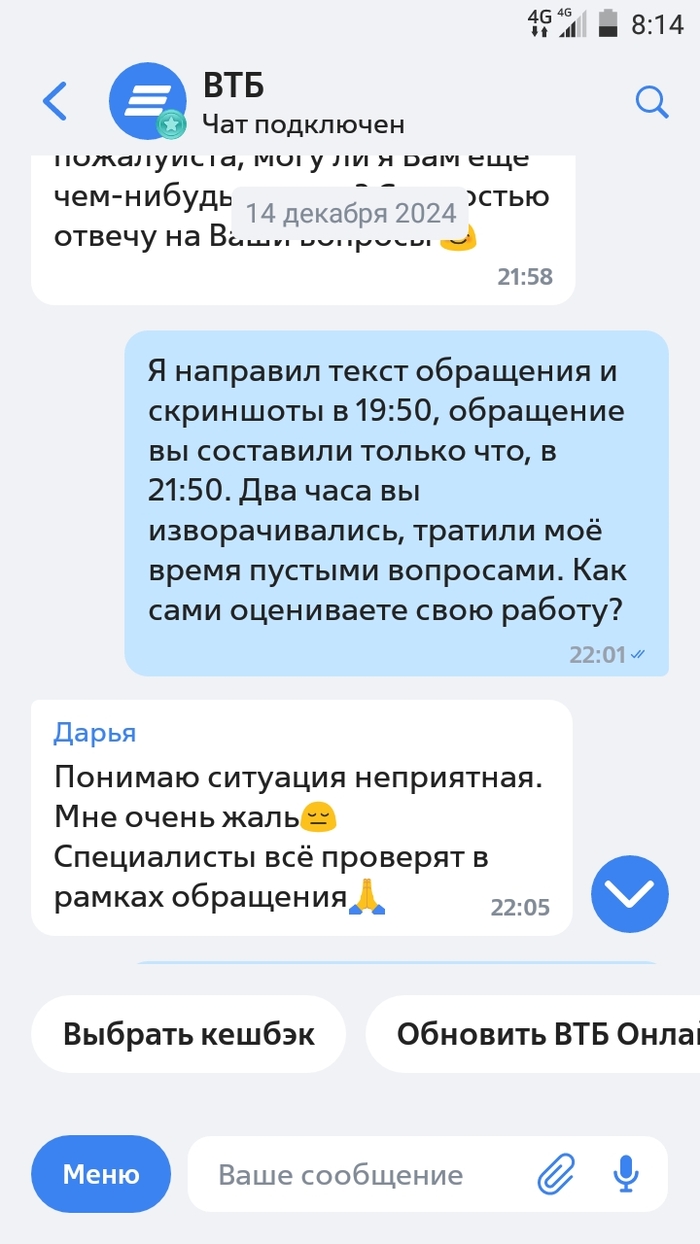The height and width of the screenshot is (1244, 700).
Task: Search within the chat
Action: [652, 101]
